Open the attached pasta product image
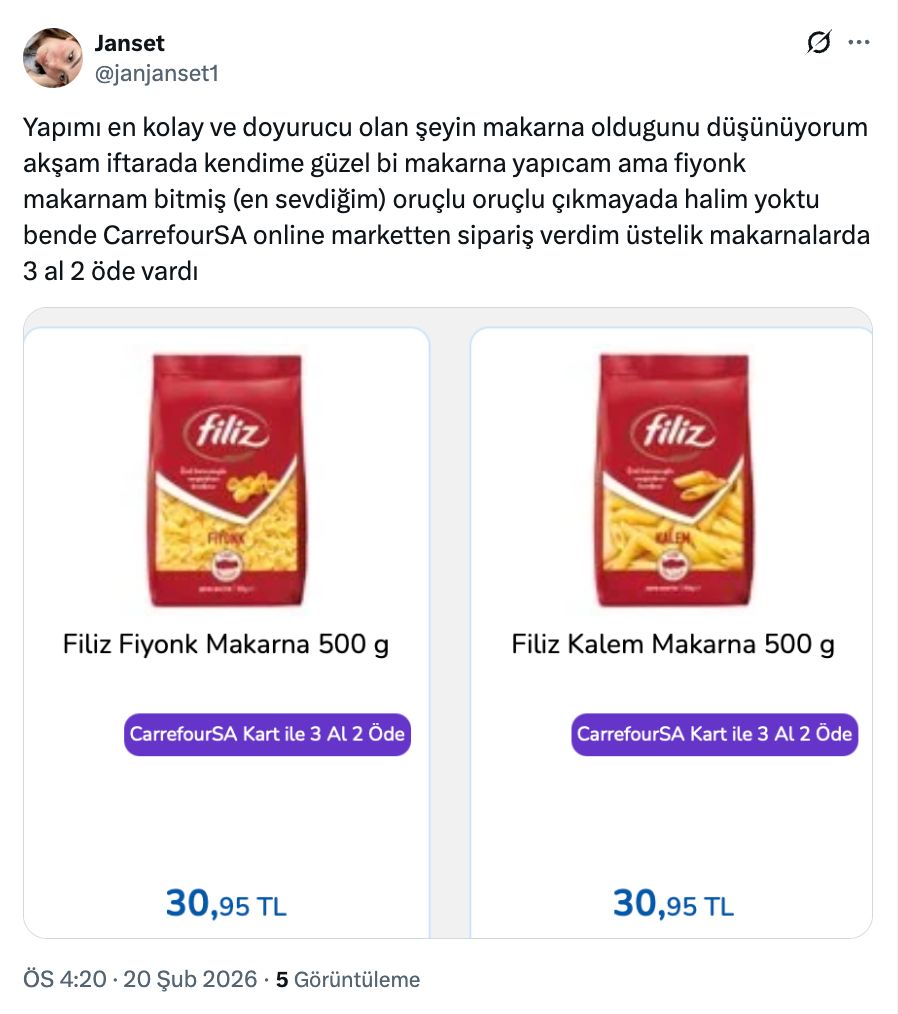Viewport: 898px width, 1014px height. click(448, 623)
